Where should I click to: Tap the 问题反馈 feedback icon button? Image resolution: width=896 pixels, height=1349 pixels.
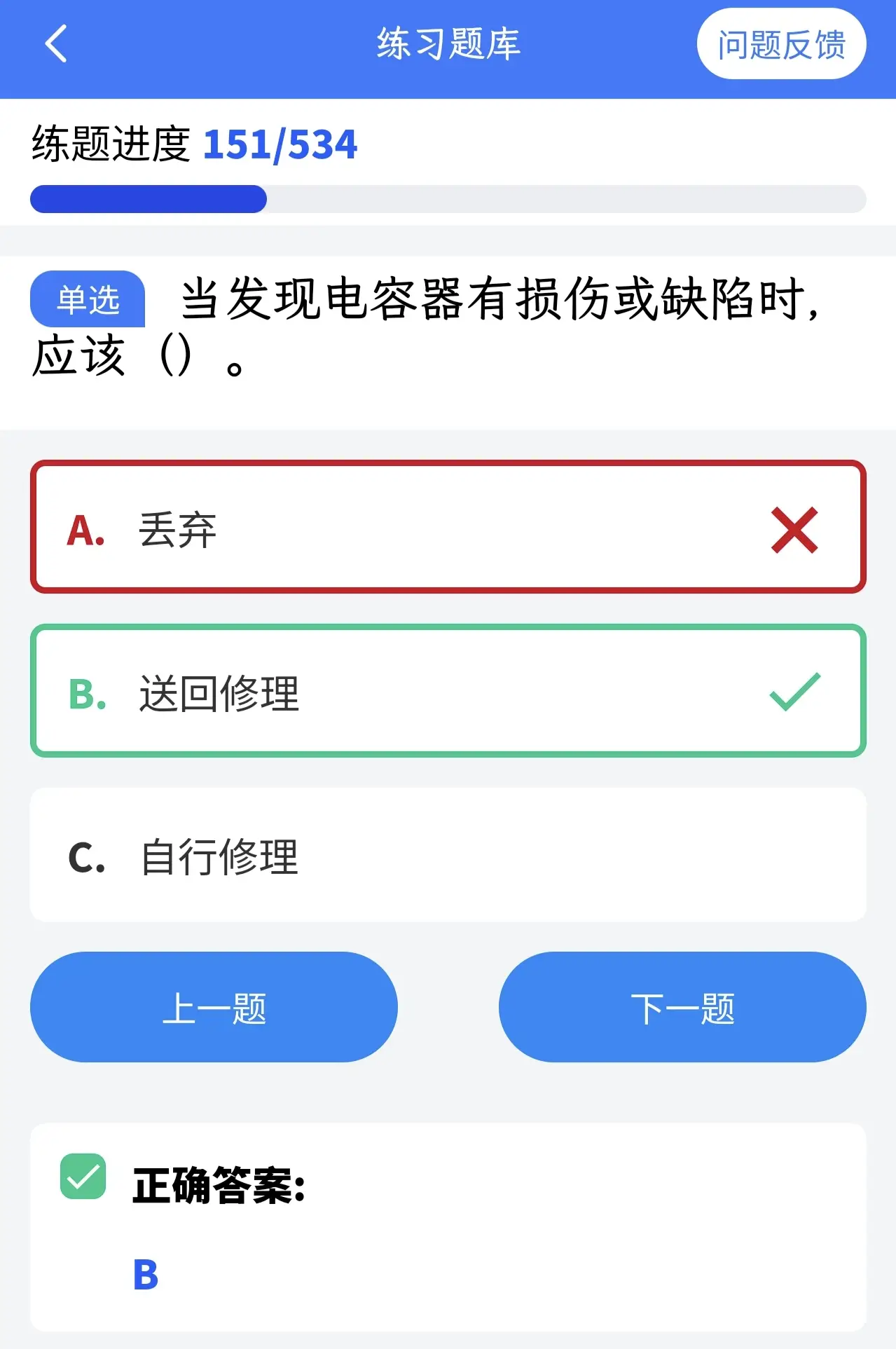point(780,43)
